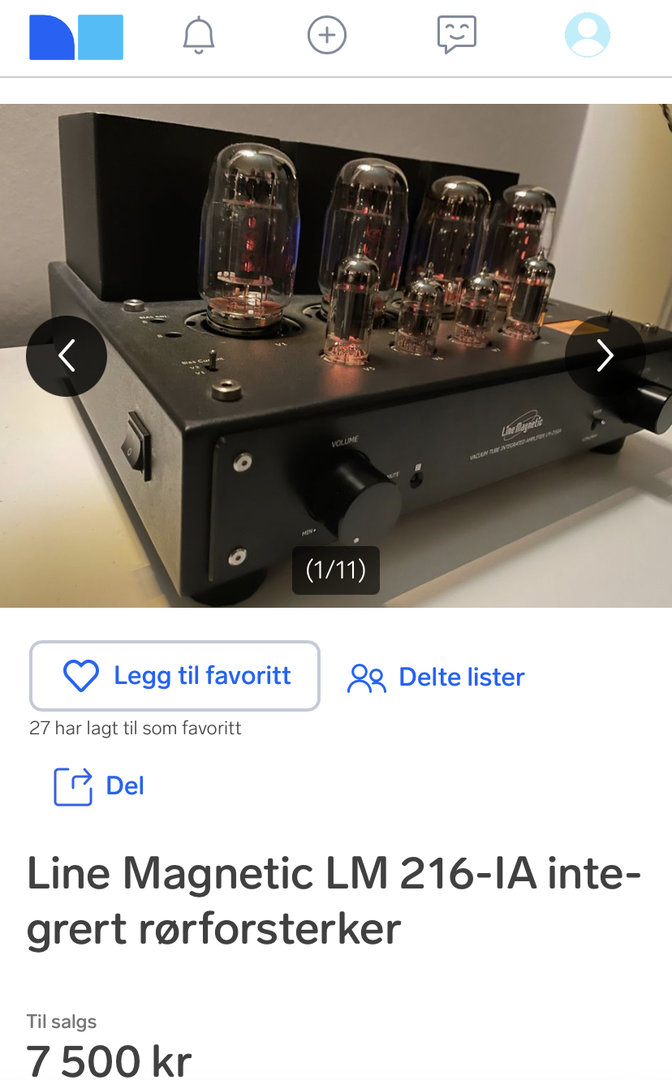
Task: Show the previous listing photo
Action: 66,356
